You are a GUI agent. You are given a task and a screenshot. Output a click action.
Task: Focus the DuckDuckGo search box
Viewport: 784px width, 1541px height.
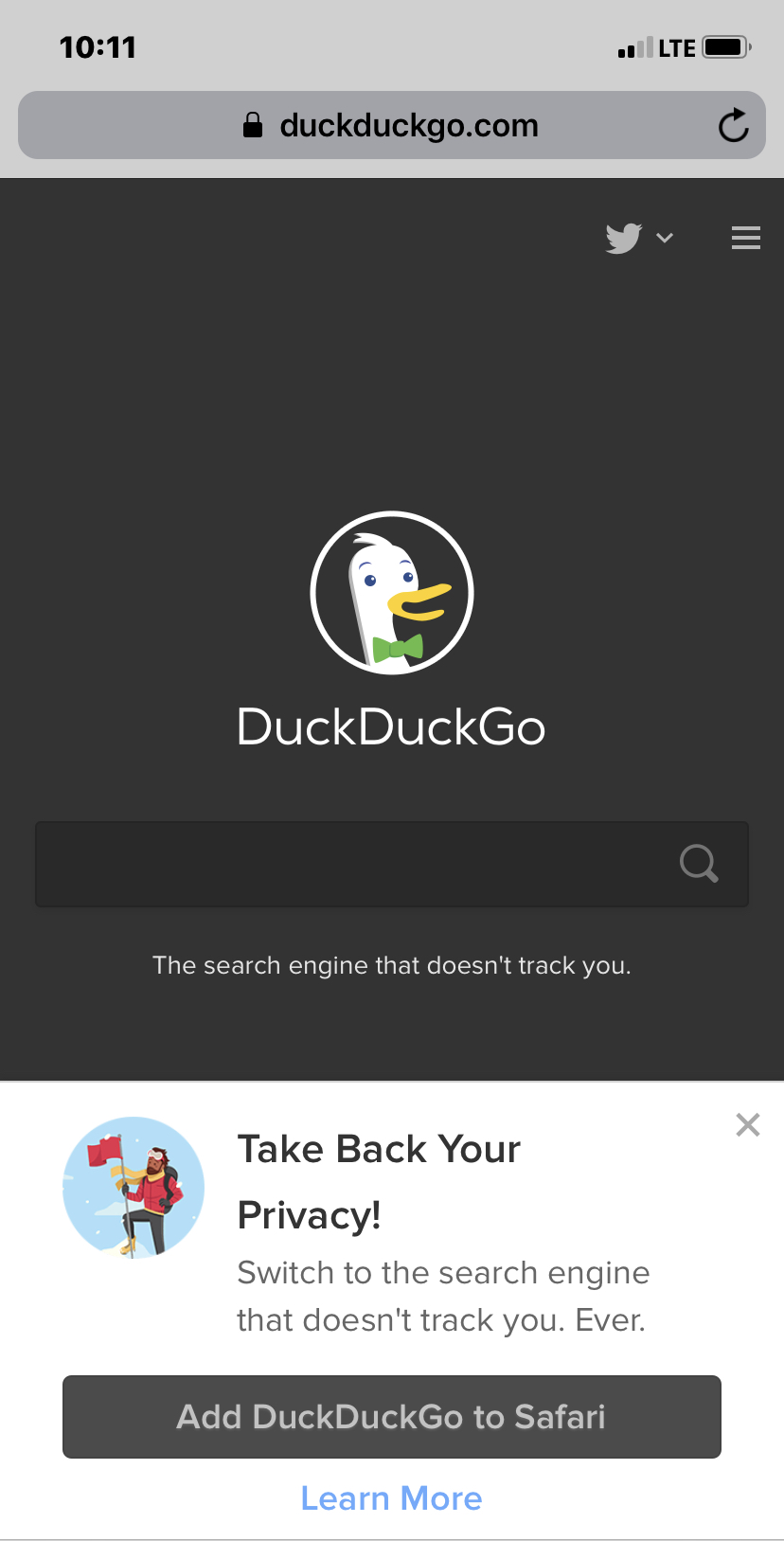(350, 864)
